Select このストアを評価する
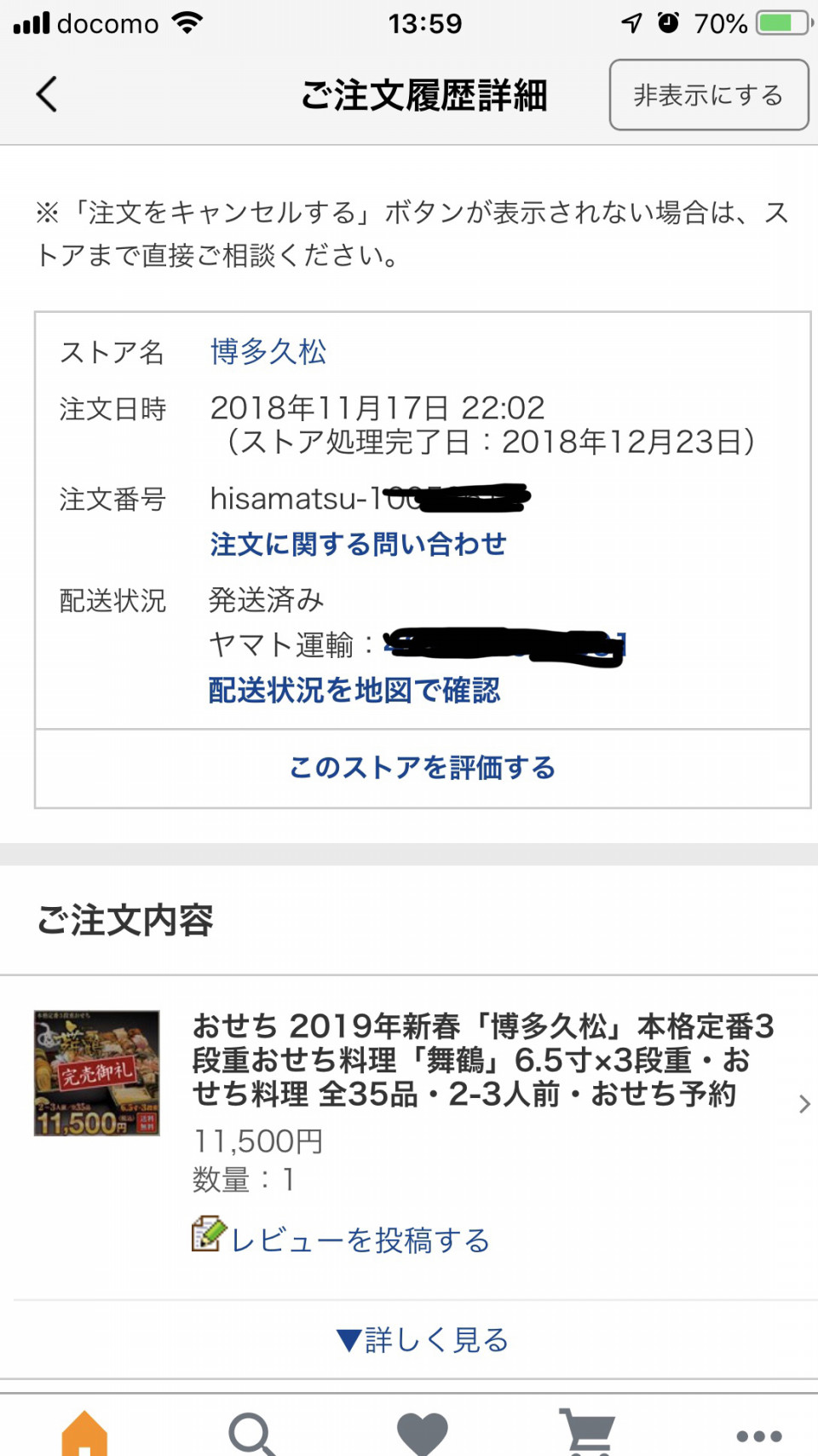Image resolution: width=818 pixels, height=1456 pixels. point(423,768)
